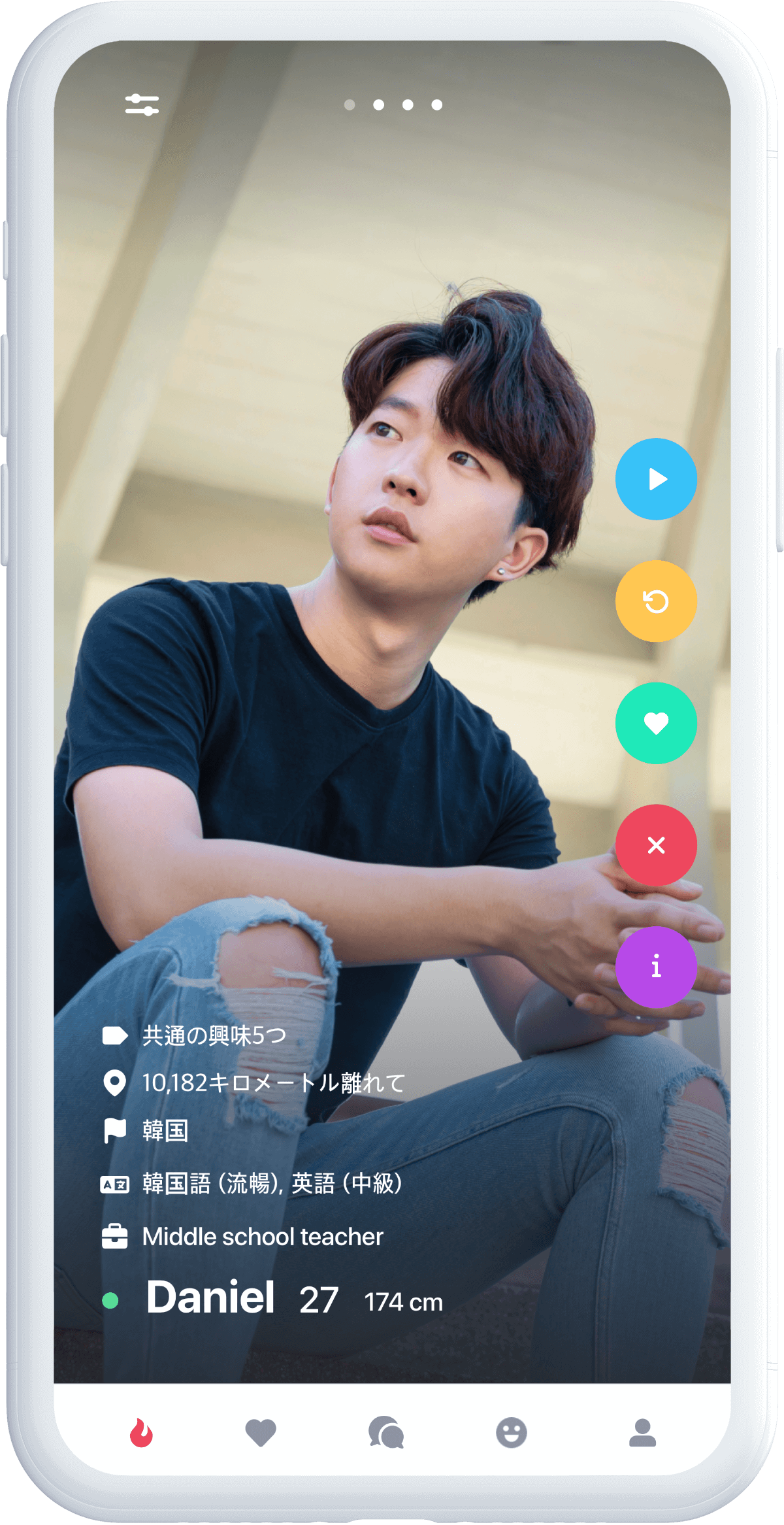Switch to the smiley face tab
This screenshot has width=784, height=1525.
(x=512, y=1433)
